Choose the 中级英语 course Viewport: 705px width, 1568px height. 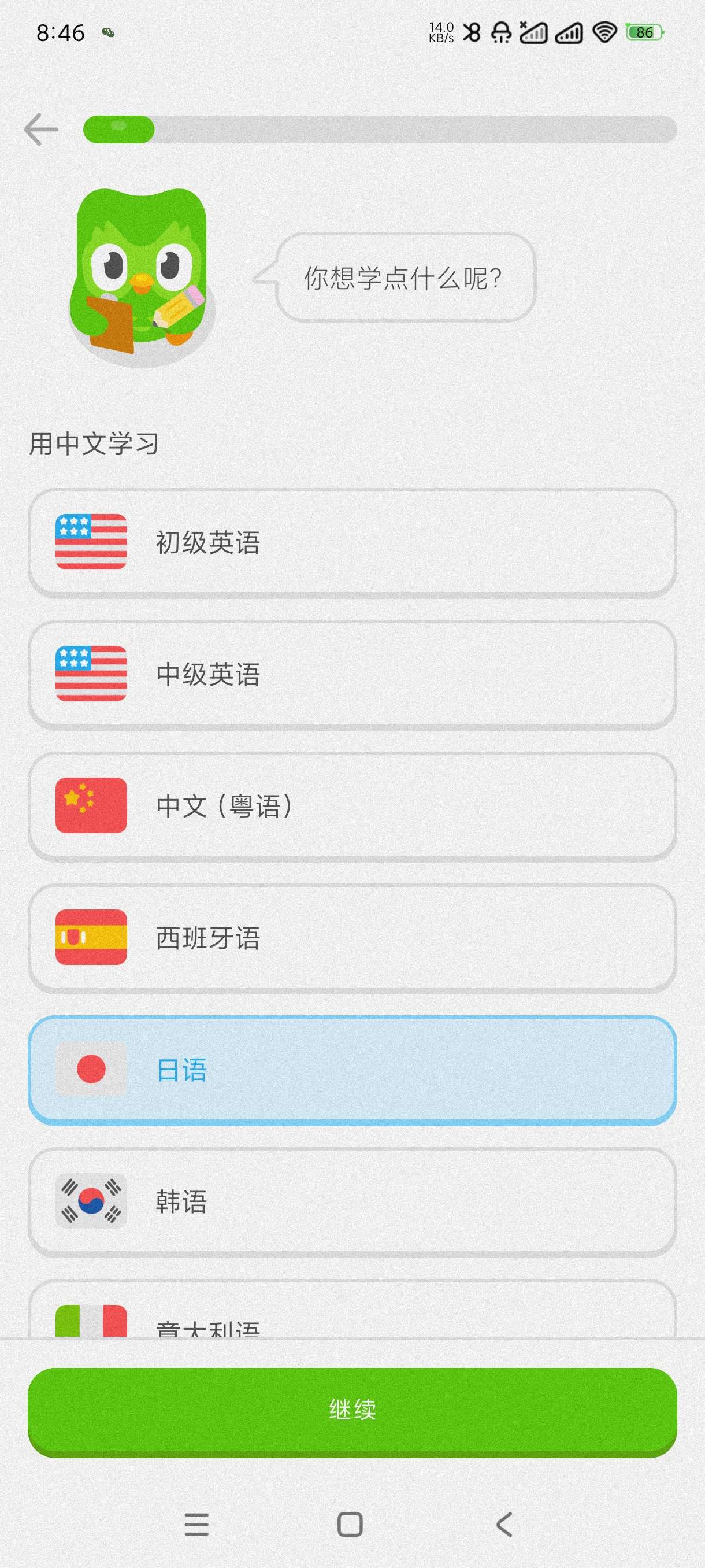pyautogui.click(x=352, y=674)
